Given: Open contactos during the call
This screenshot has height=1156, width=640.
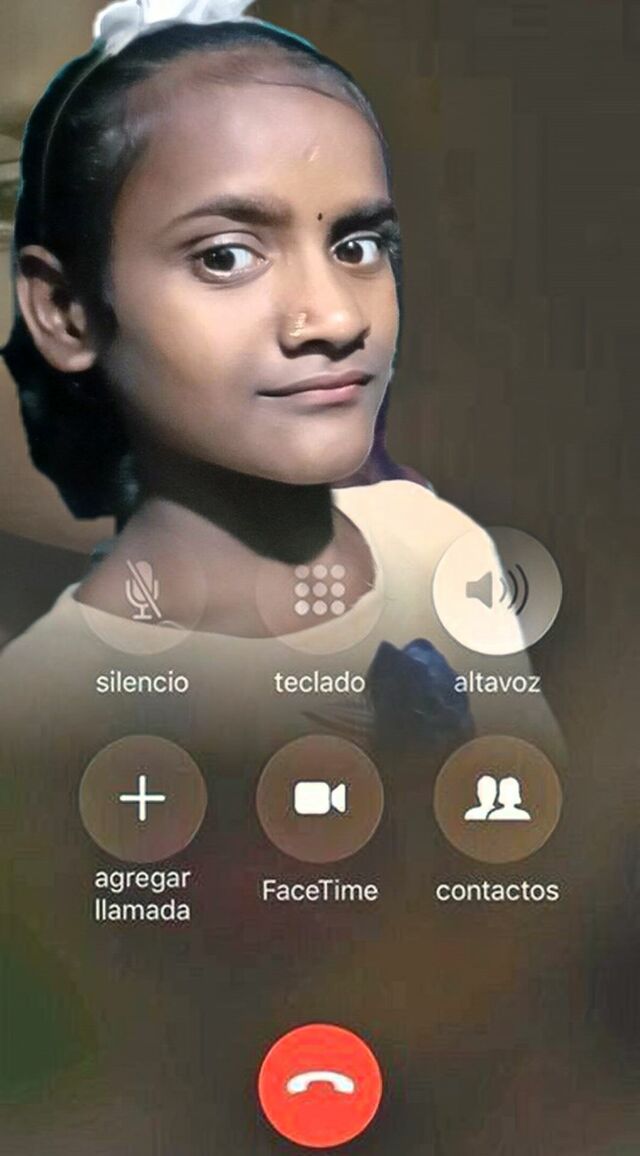Looking at the screenshot, I should pos(497,799).
